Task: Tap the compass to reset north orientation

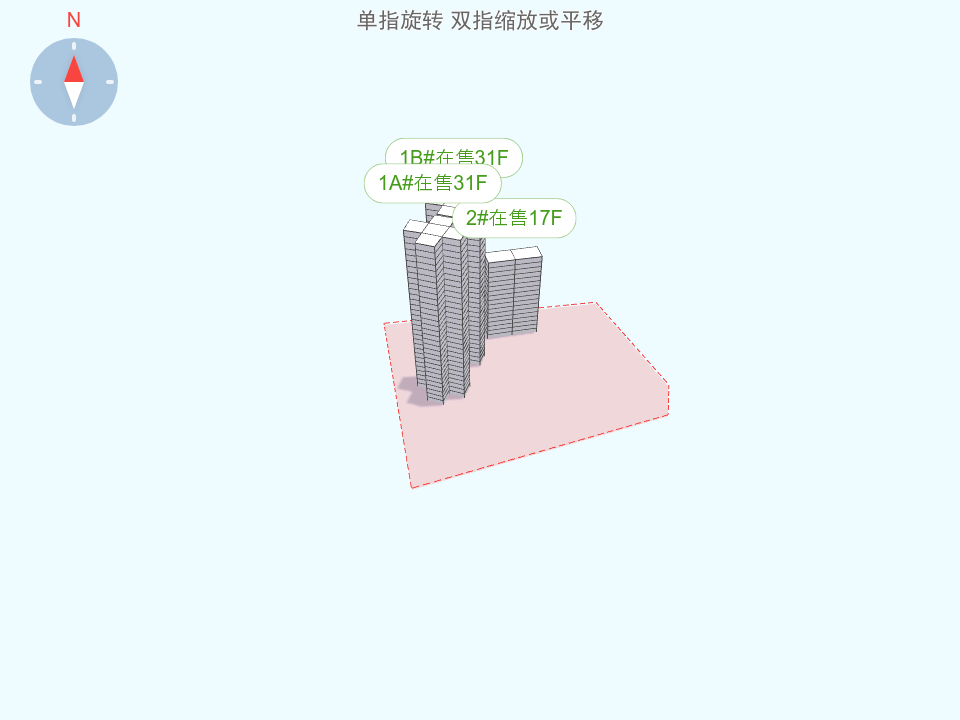Action: click(74, 82)
